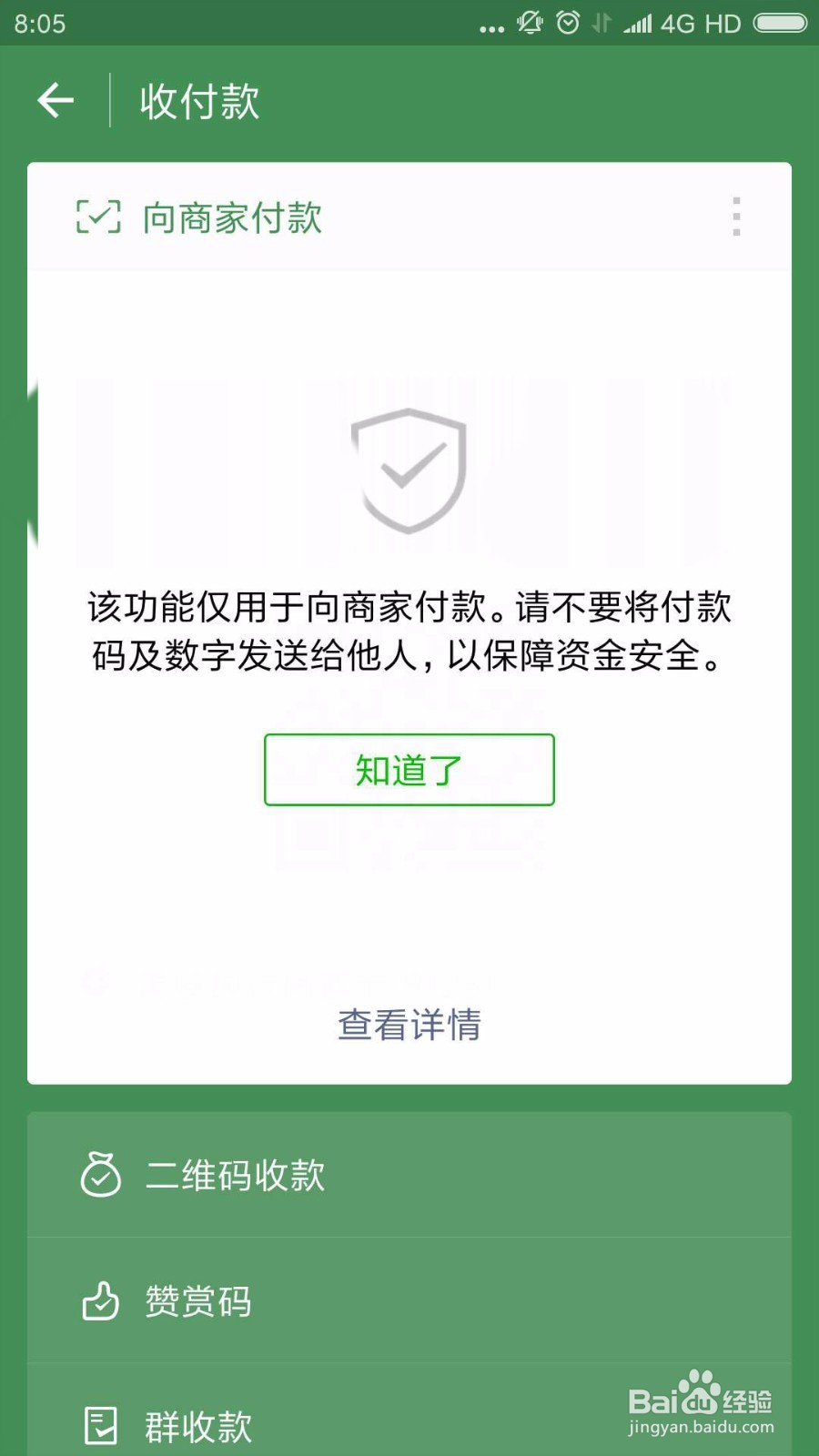Tap the Baidu 经验 watermark logo
The width and height of the screenshot is (819, 1456).
click(701, 1401)
